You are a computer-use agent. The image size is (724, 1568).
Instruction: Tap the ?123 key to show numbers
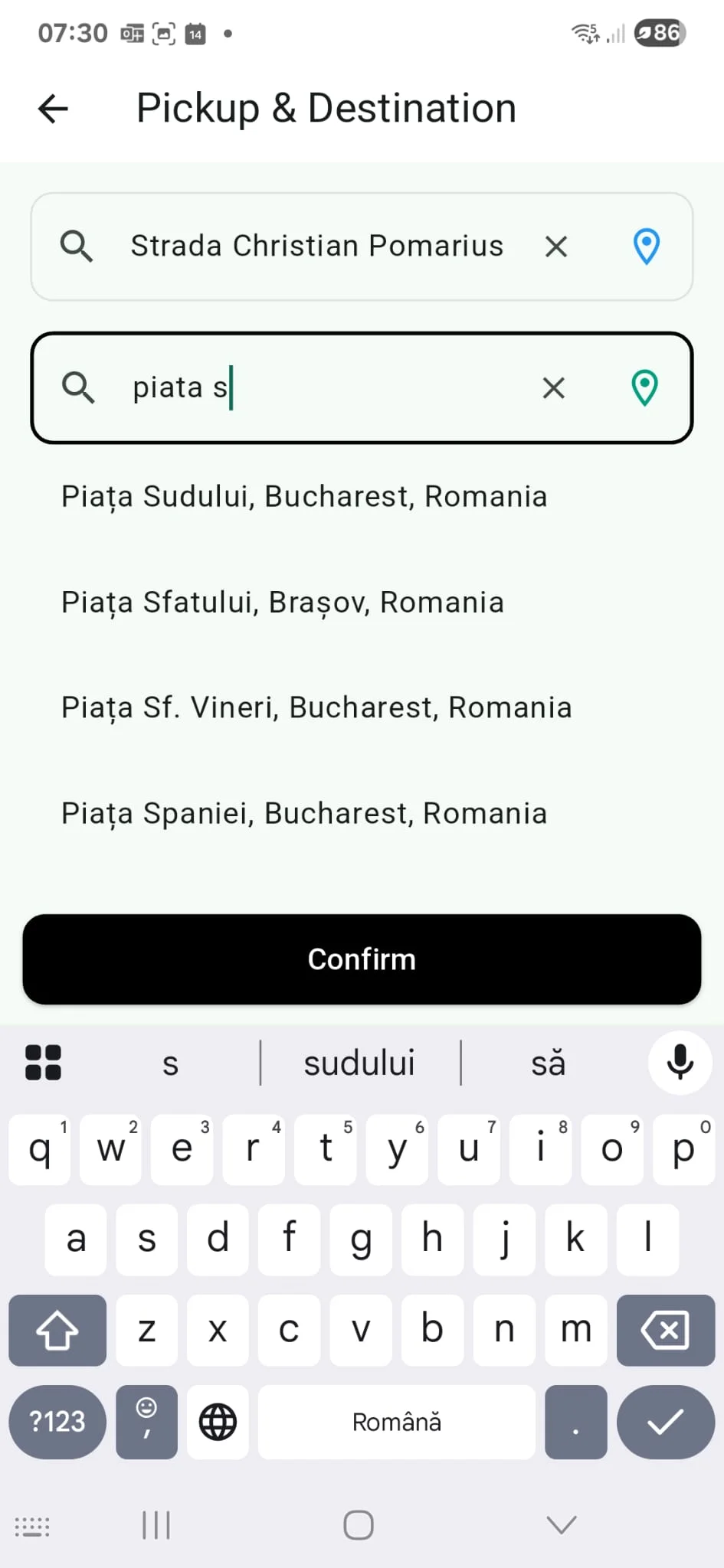56,1422
